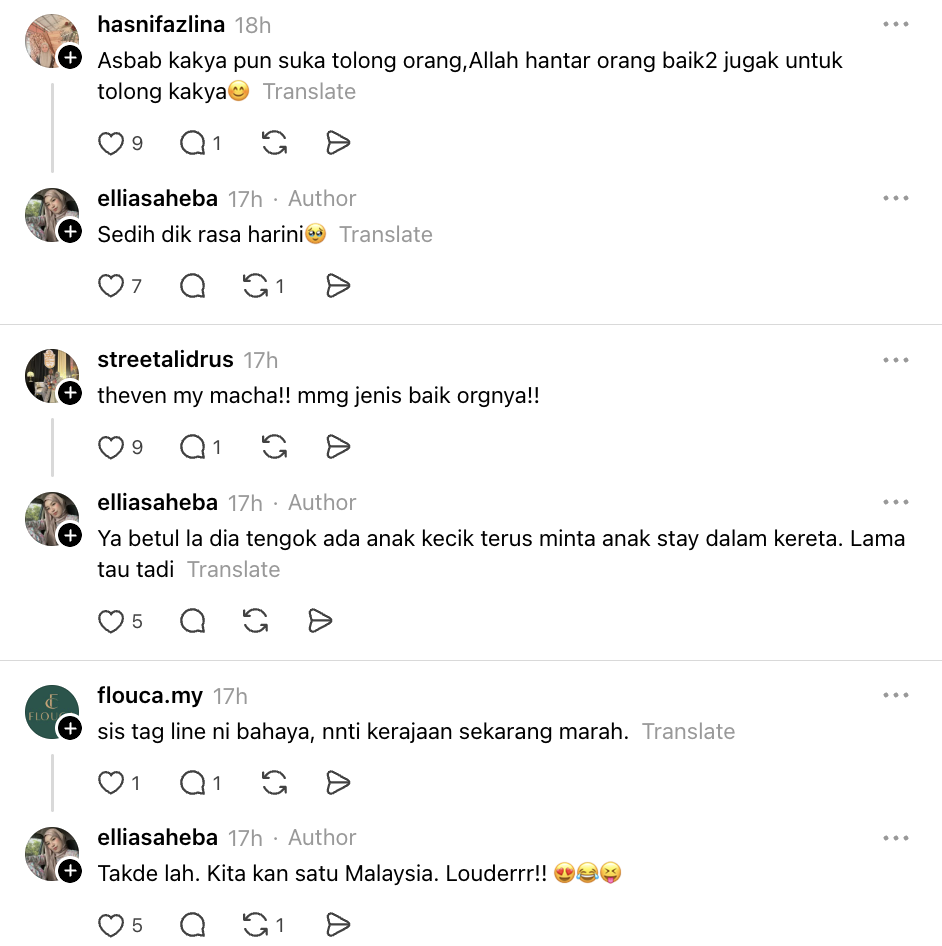Share streetalidrus's comment

pos(338,447)
